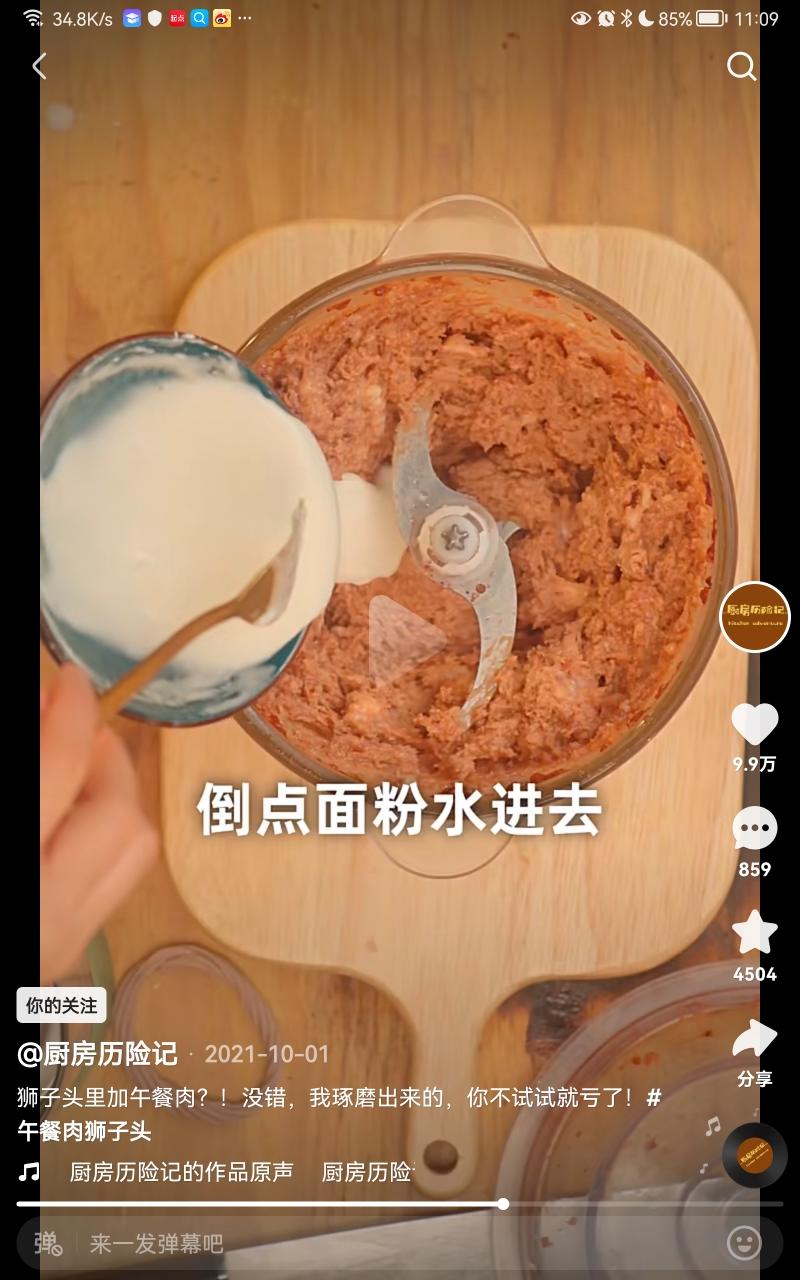Open the 859 comments panel

point(755,830)
